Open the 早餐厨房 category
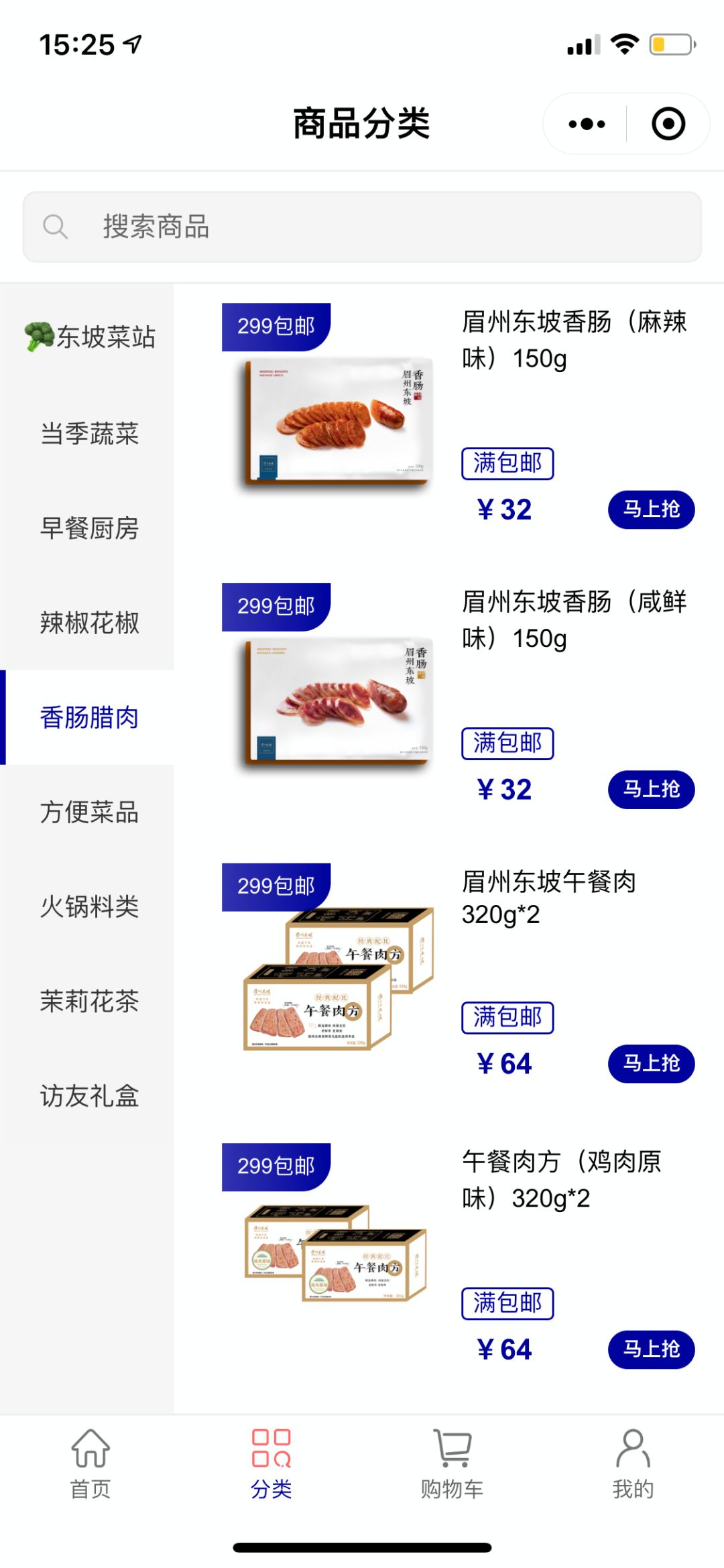Viewport: 724px width, 1568px height. 90,528
